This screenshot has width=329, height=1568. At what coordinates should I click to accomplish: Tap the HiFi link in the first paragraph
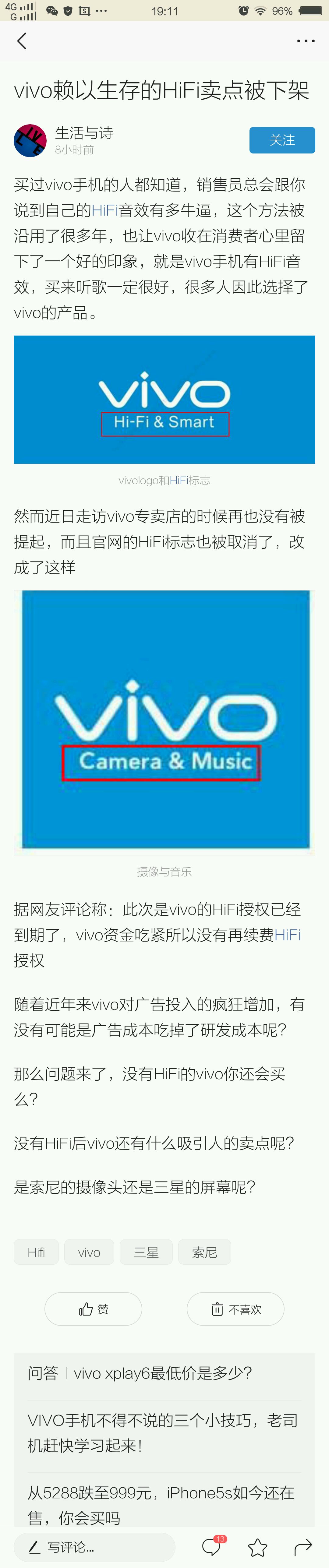[104, 211]
